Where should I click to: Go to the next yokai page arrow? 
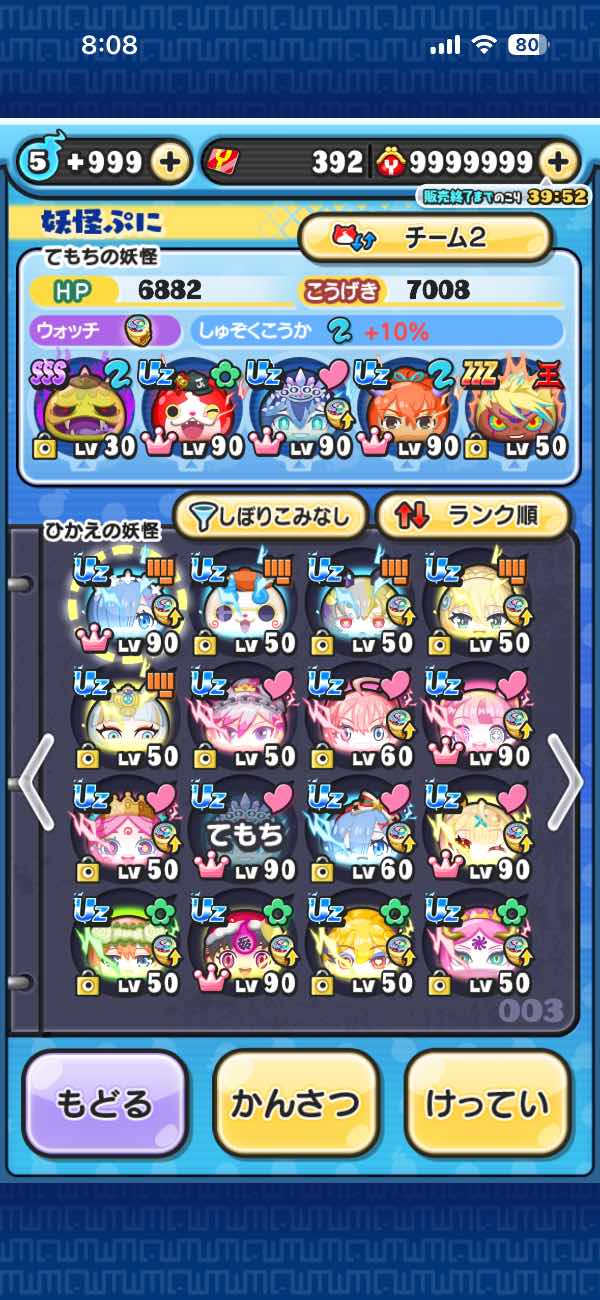click(x=564, y=781)
